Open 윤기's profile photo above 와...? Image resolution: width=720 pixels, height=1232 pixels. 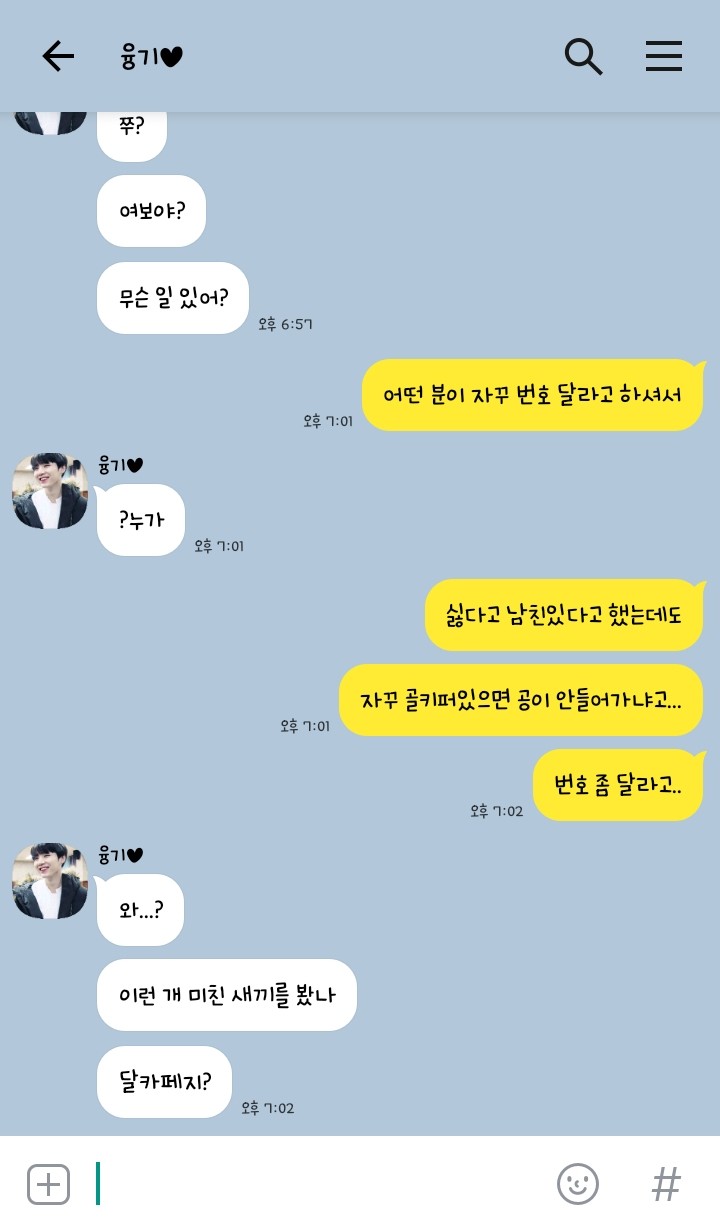[50, 881]
